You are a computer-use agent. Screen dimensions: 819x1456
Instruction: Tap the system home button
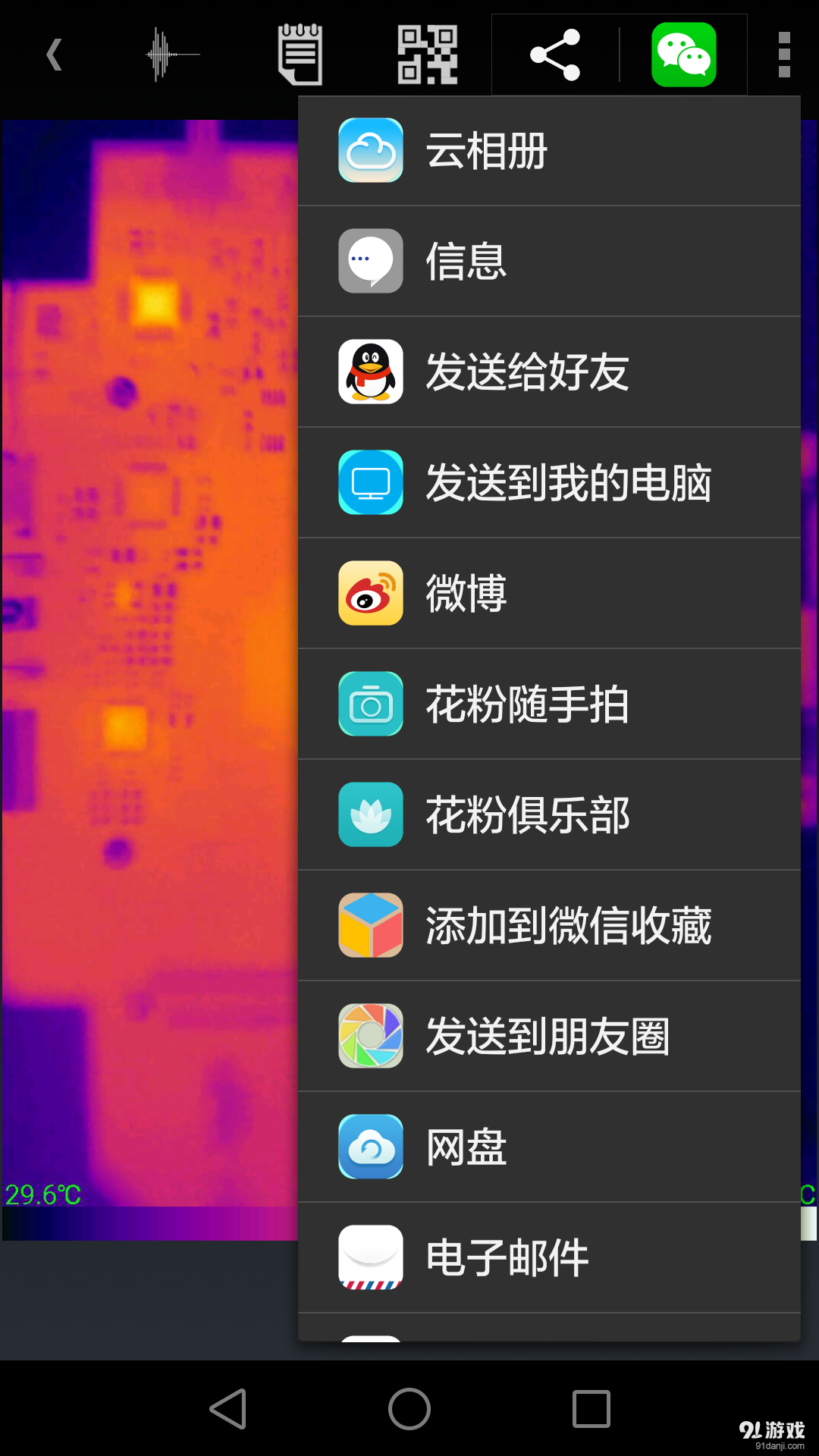tap(409, 1409)
